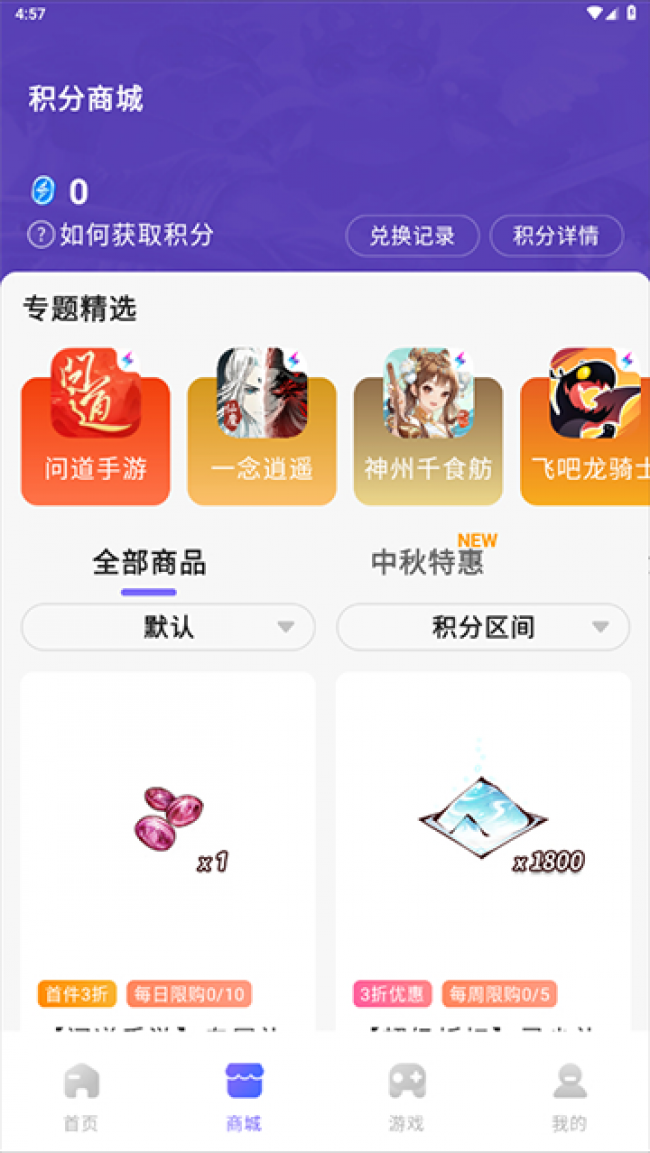This screenshot has width=650, height=1153.
Task: Go to the 首页 tab
Action: [81, 1097]
